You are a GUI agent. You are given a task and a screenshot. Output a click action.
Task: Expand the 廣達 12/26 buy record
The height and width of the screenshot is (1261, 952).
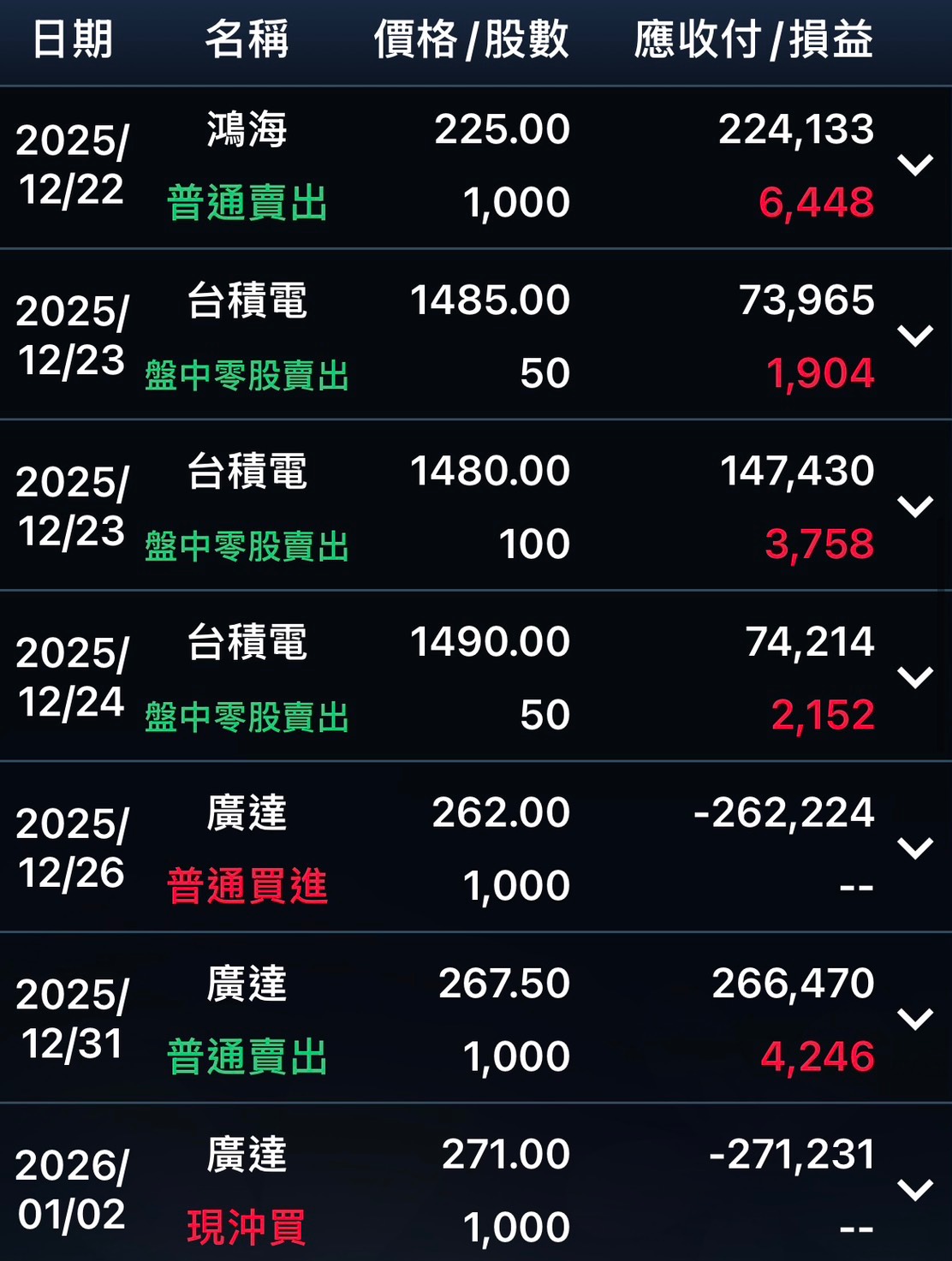pyautogui.click(x=914, y=848)
